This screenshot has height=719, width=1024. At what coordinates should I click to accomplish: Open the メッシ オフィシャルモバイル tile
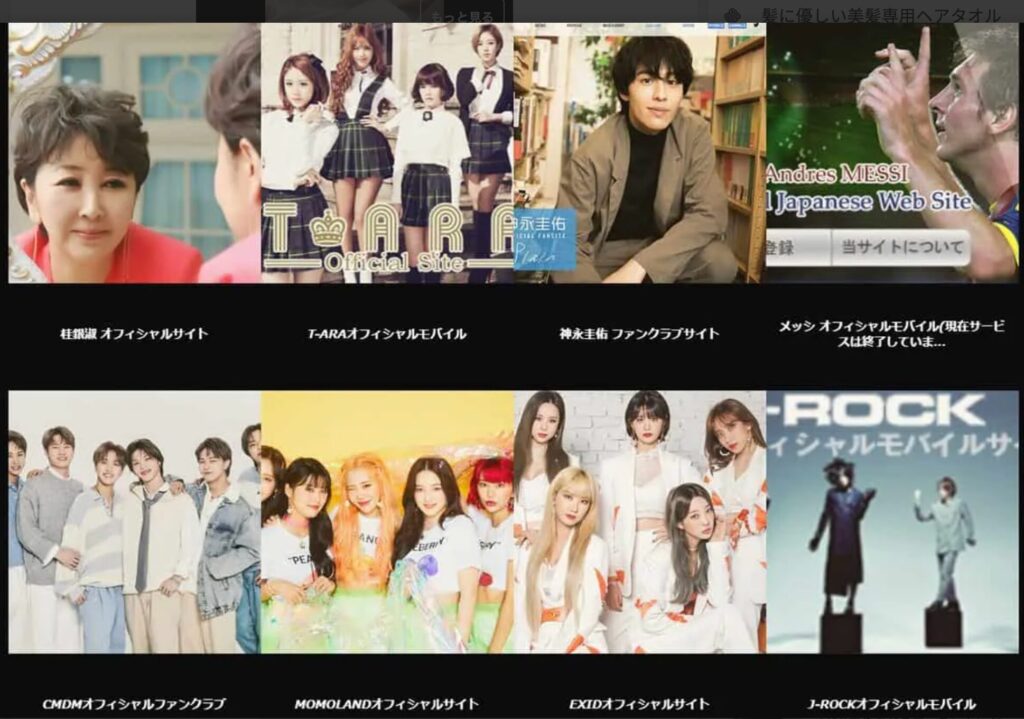[x=893, y=155]
